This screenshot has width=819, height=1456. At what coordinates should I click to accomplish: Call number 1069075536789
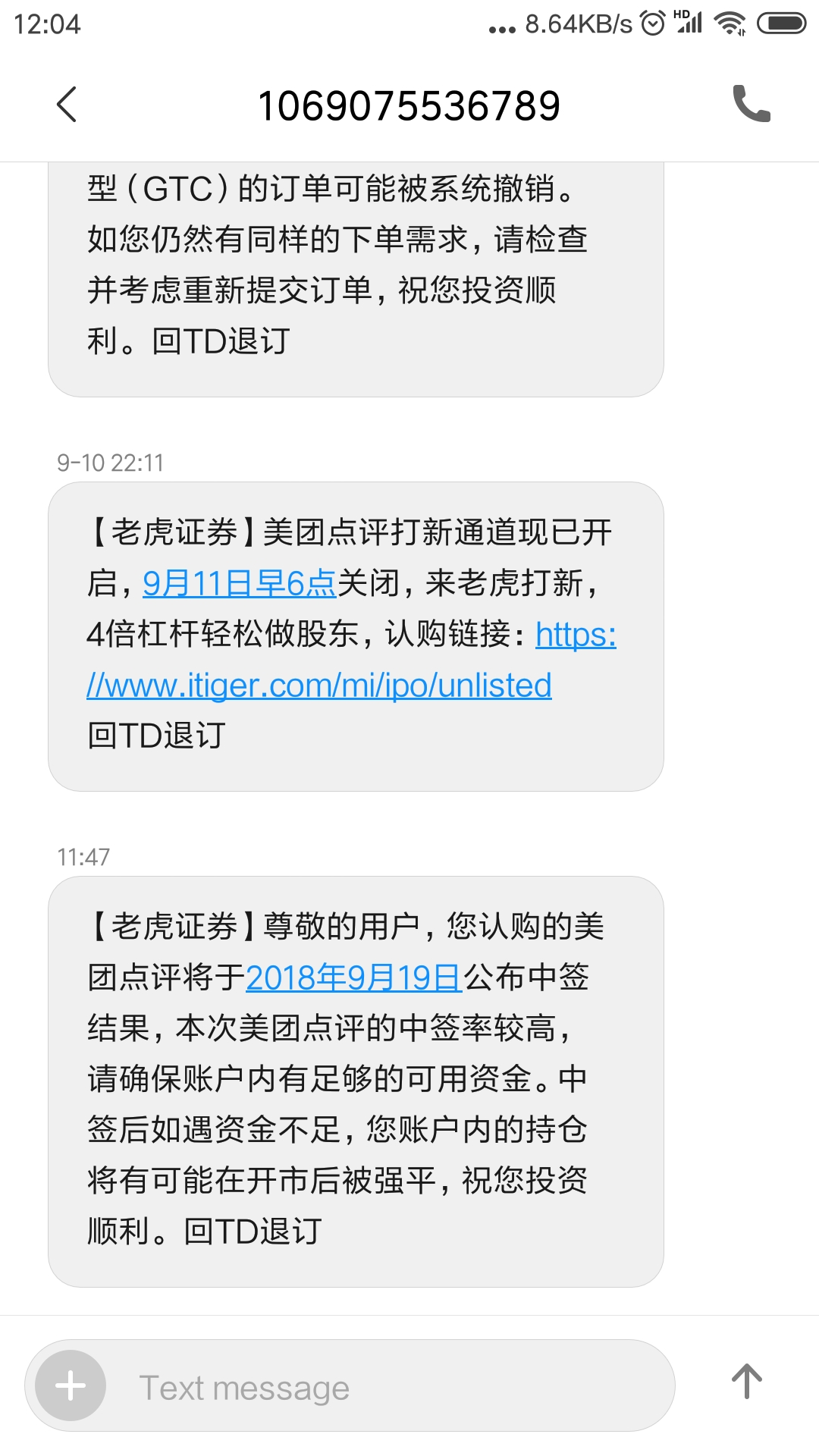tap(751, 105)
